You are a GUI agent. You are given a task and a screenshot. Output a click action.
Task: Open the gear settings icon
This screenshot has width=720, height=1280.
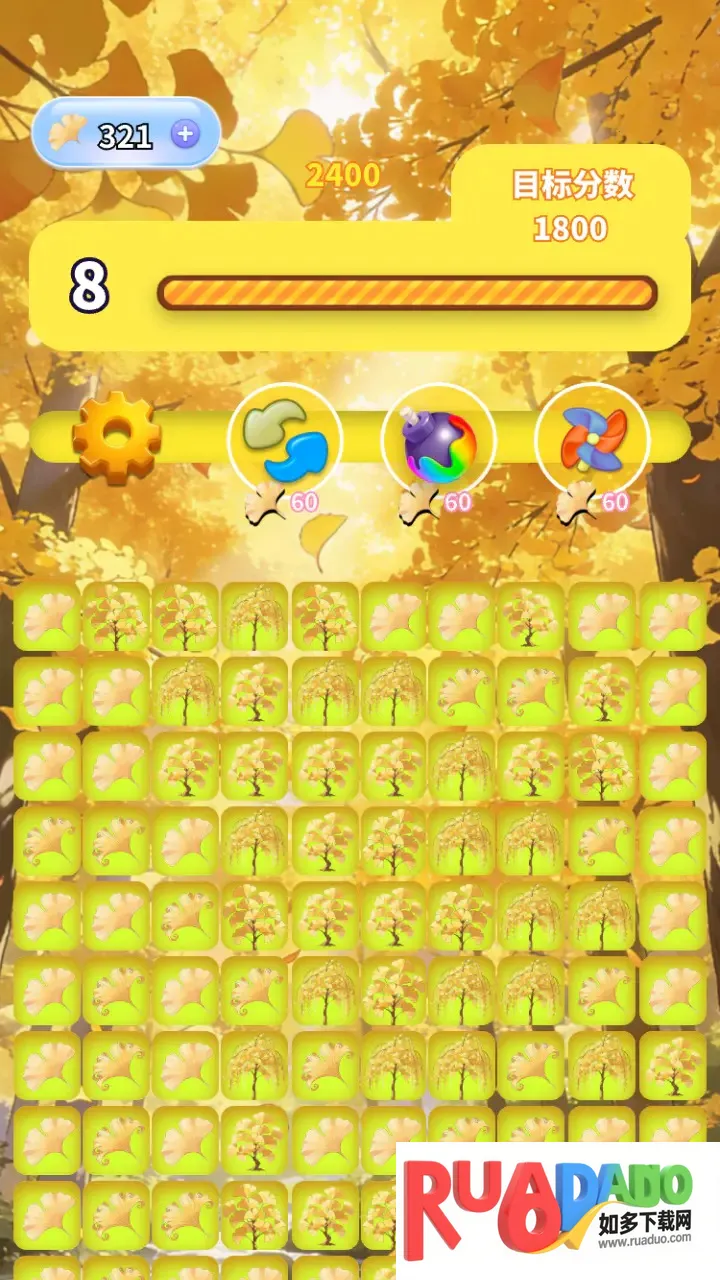pos(116,437)
